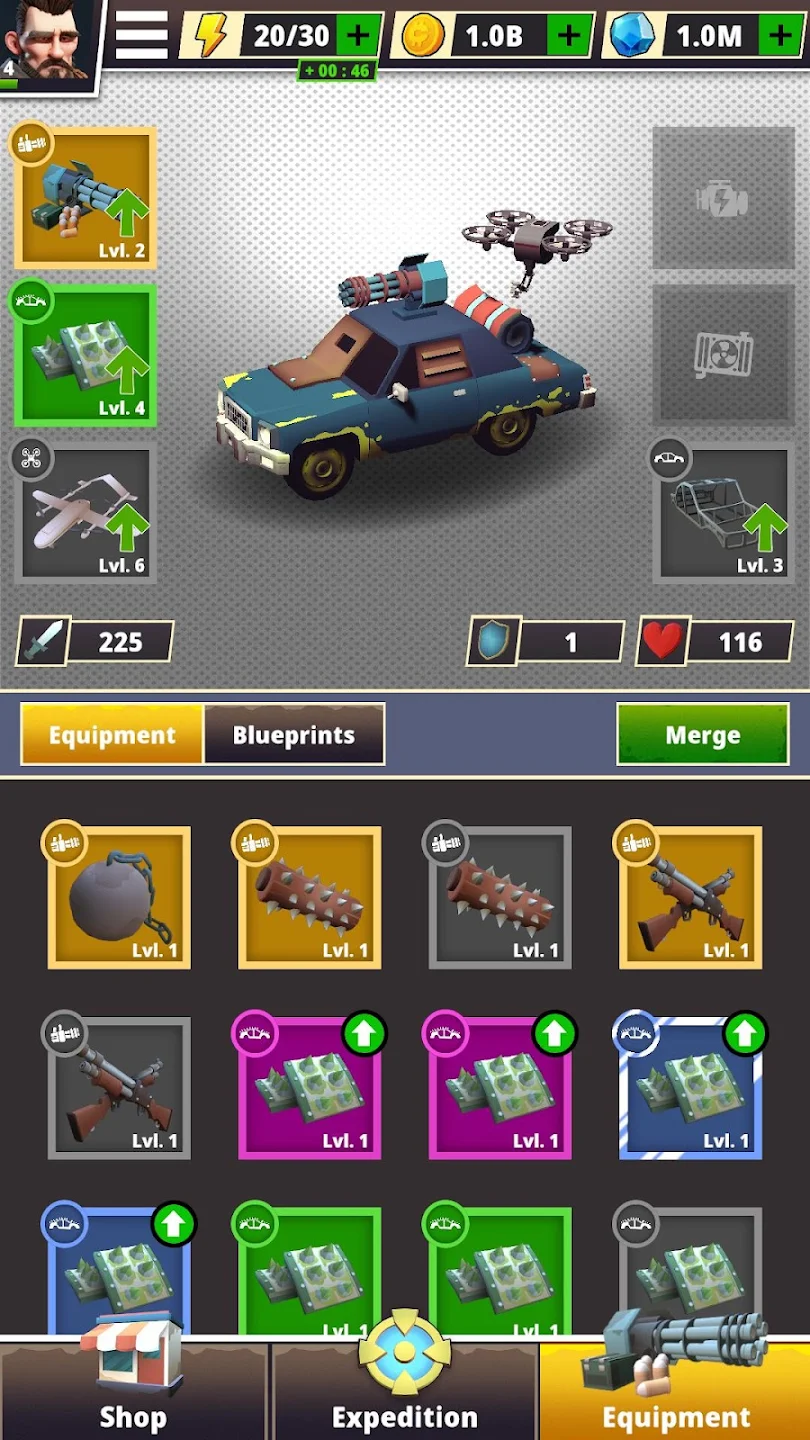Tap the empty radiator slot
The image size is (810, 1440).
723,354
